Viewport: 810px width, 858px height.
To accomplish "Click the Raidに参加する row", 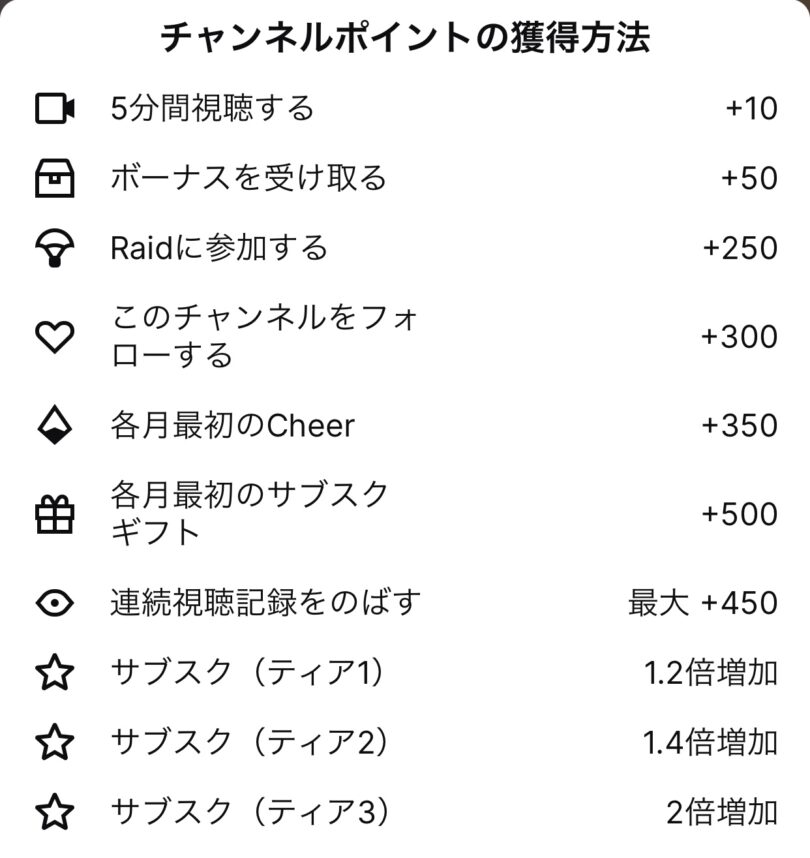I will (220, 247).
